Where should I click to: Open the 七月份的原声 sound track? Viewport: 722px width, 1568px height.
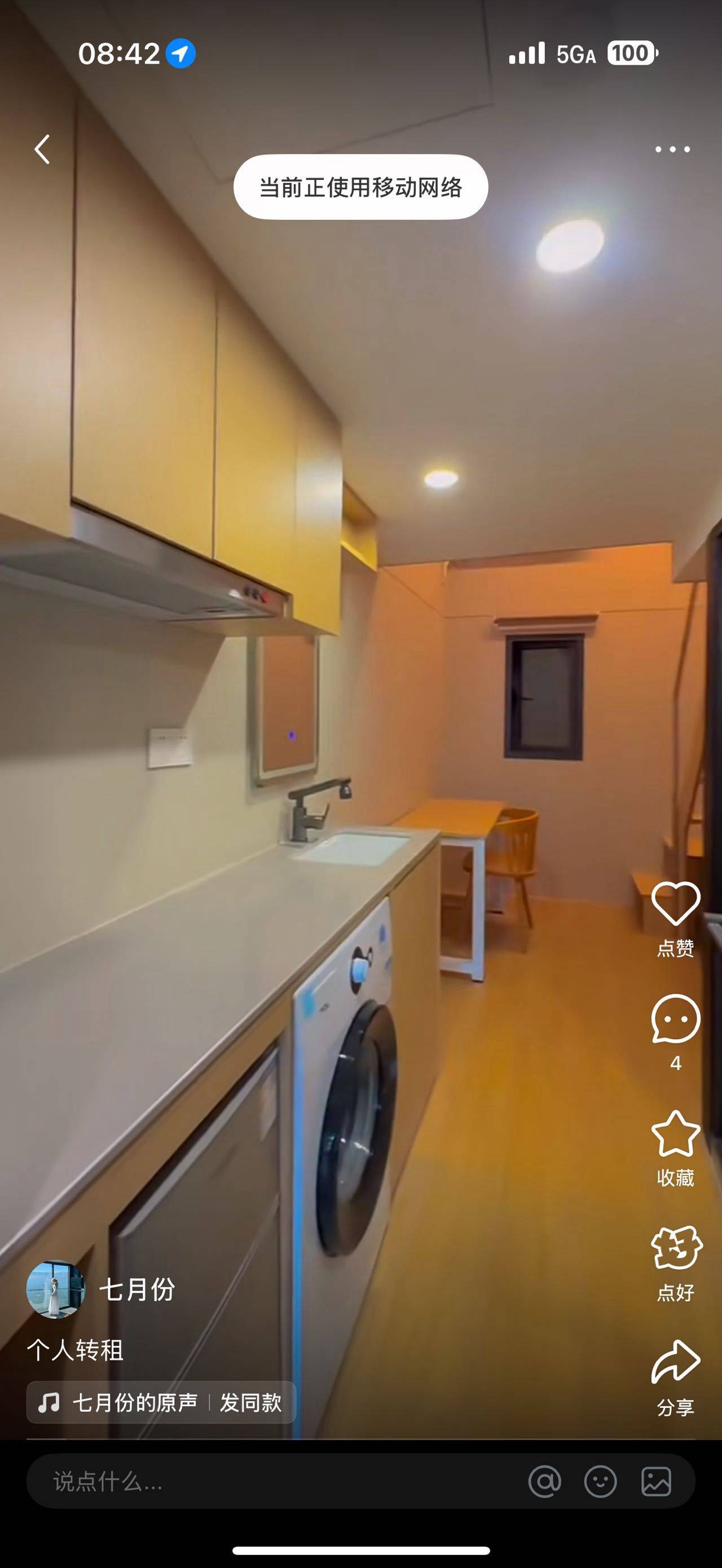tap(135, 1402)
